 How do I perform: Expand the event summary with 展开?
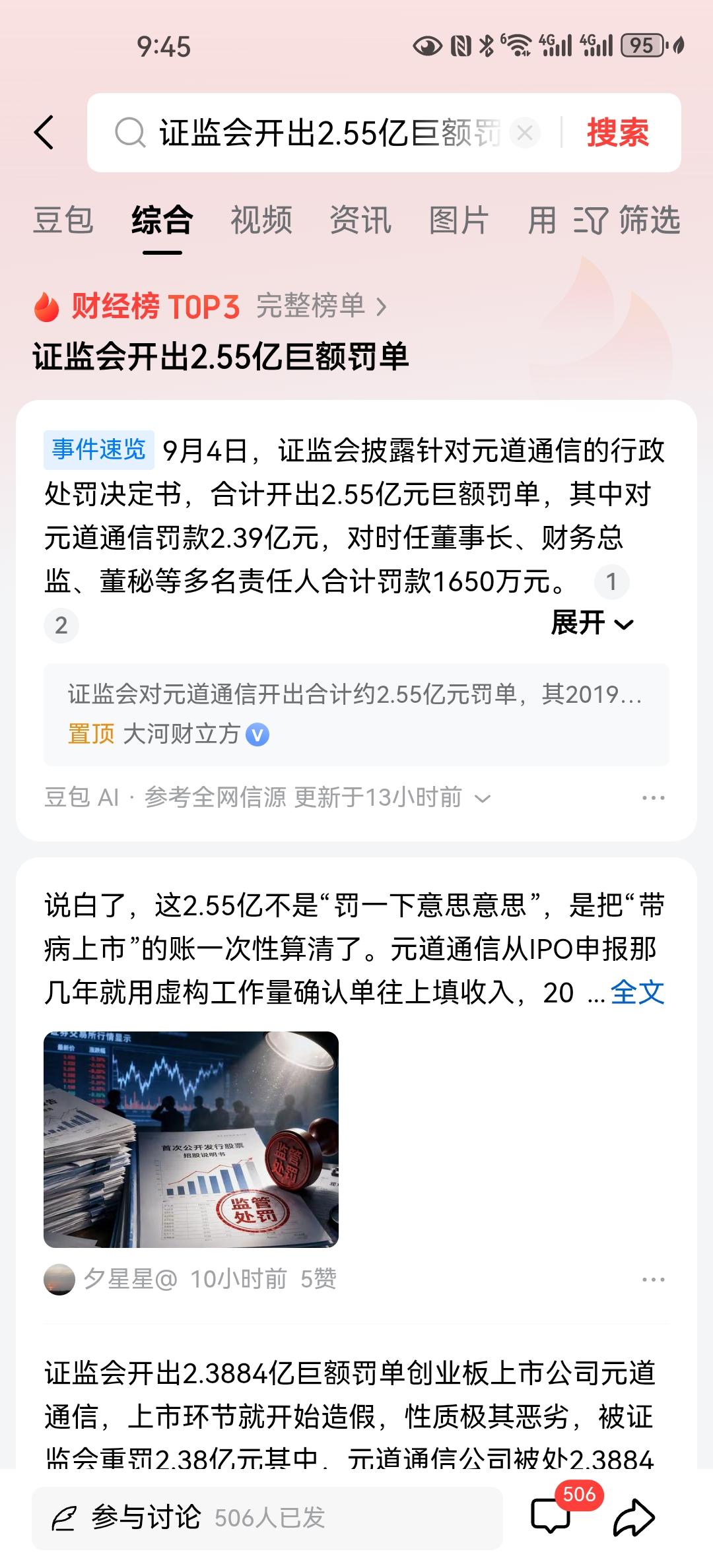click(593, 622)
